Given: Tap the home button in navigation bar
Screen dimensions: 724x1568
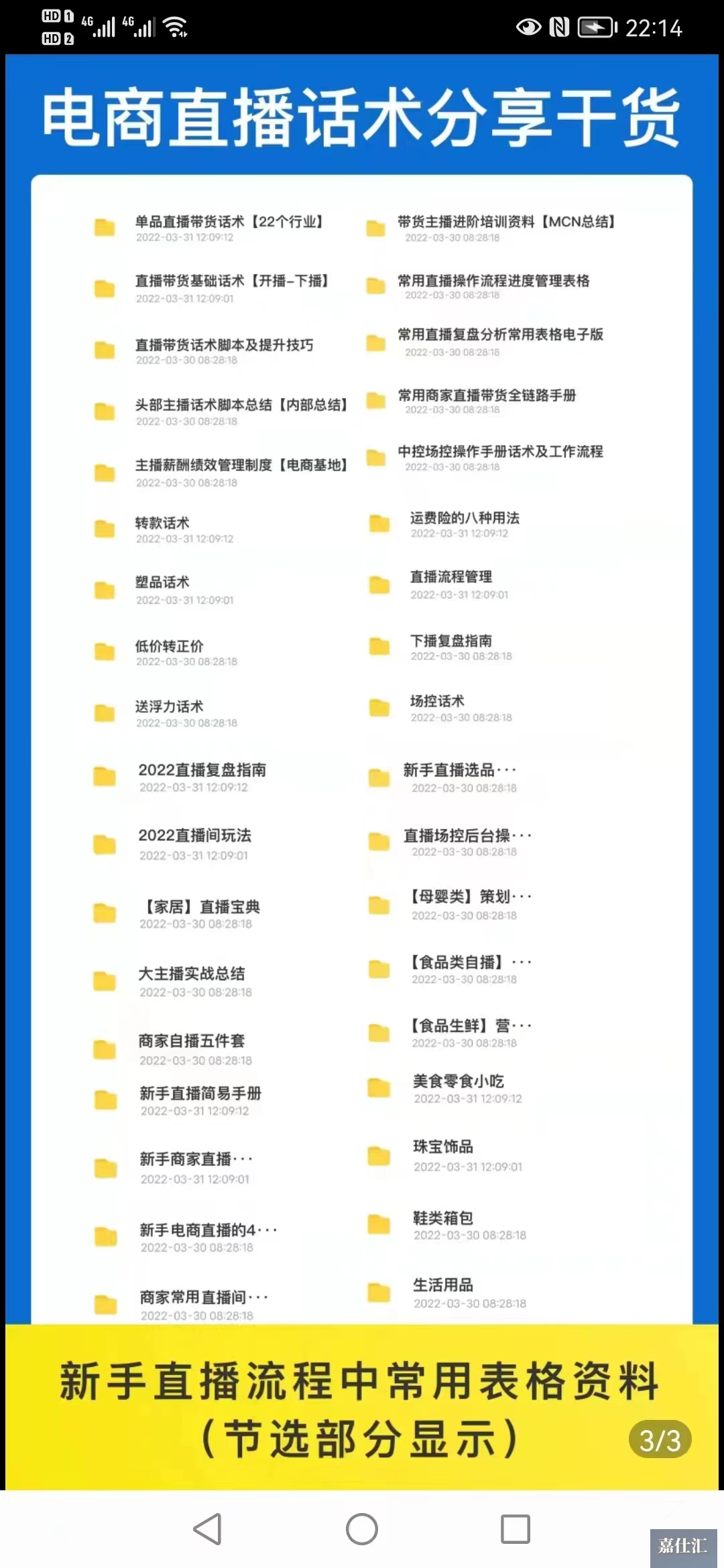Looking at the screenshot, I should (362, 1529).
